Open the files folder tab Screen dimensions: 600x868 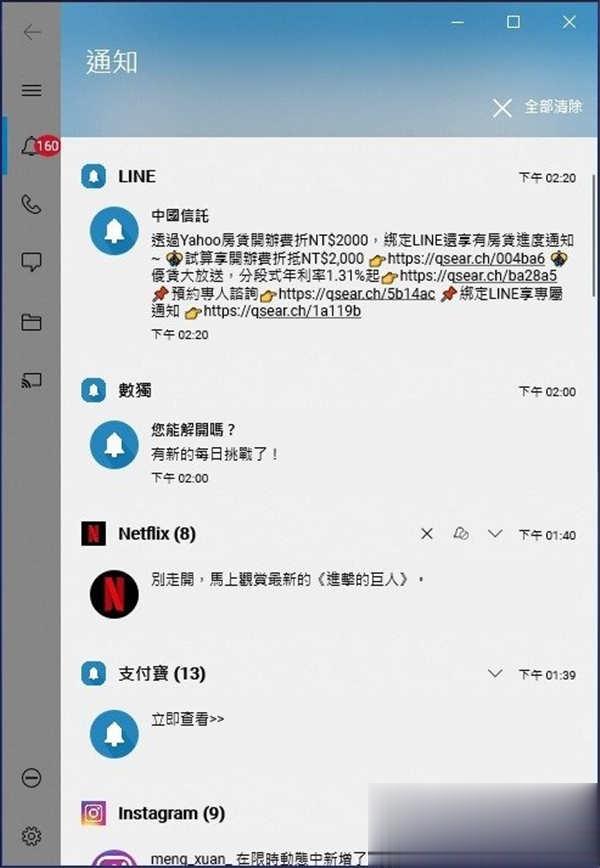(32, 322)
